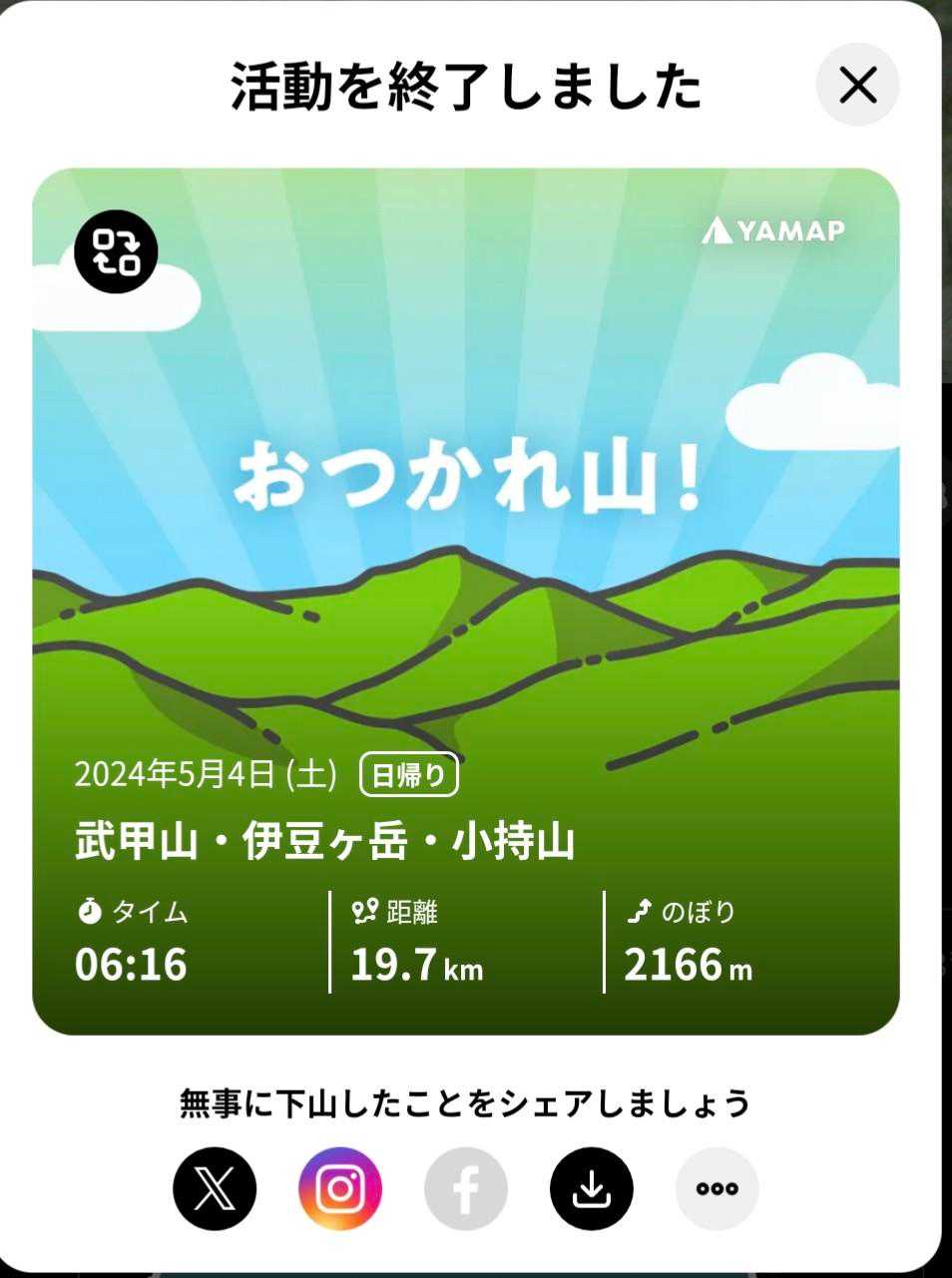Share the activity on X

click(215, 1188)
